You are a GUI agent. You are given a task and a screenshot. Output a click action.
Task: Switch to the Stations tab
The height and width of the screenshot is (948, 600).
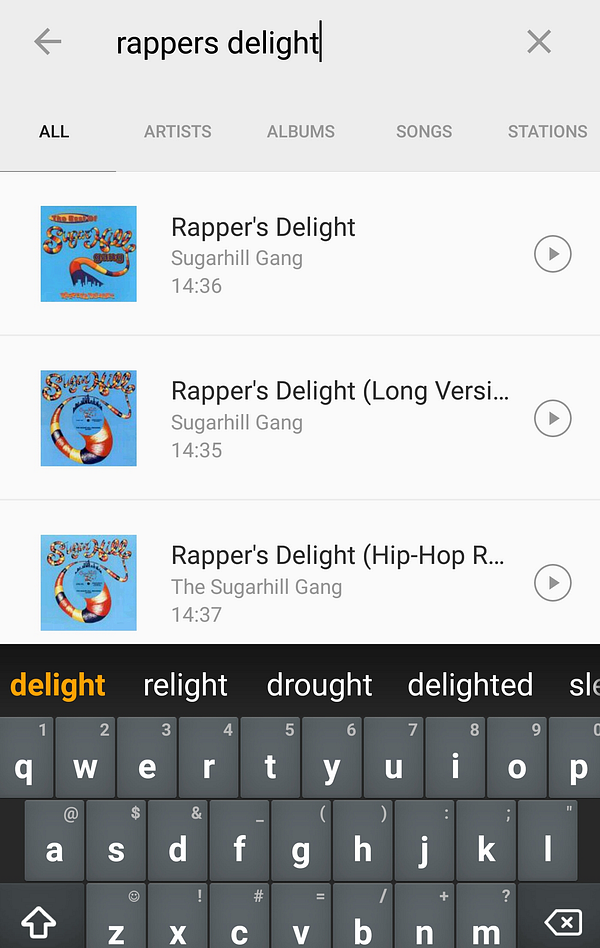[547, 131]
